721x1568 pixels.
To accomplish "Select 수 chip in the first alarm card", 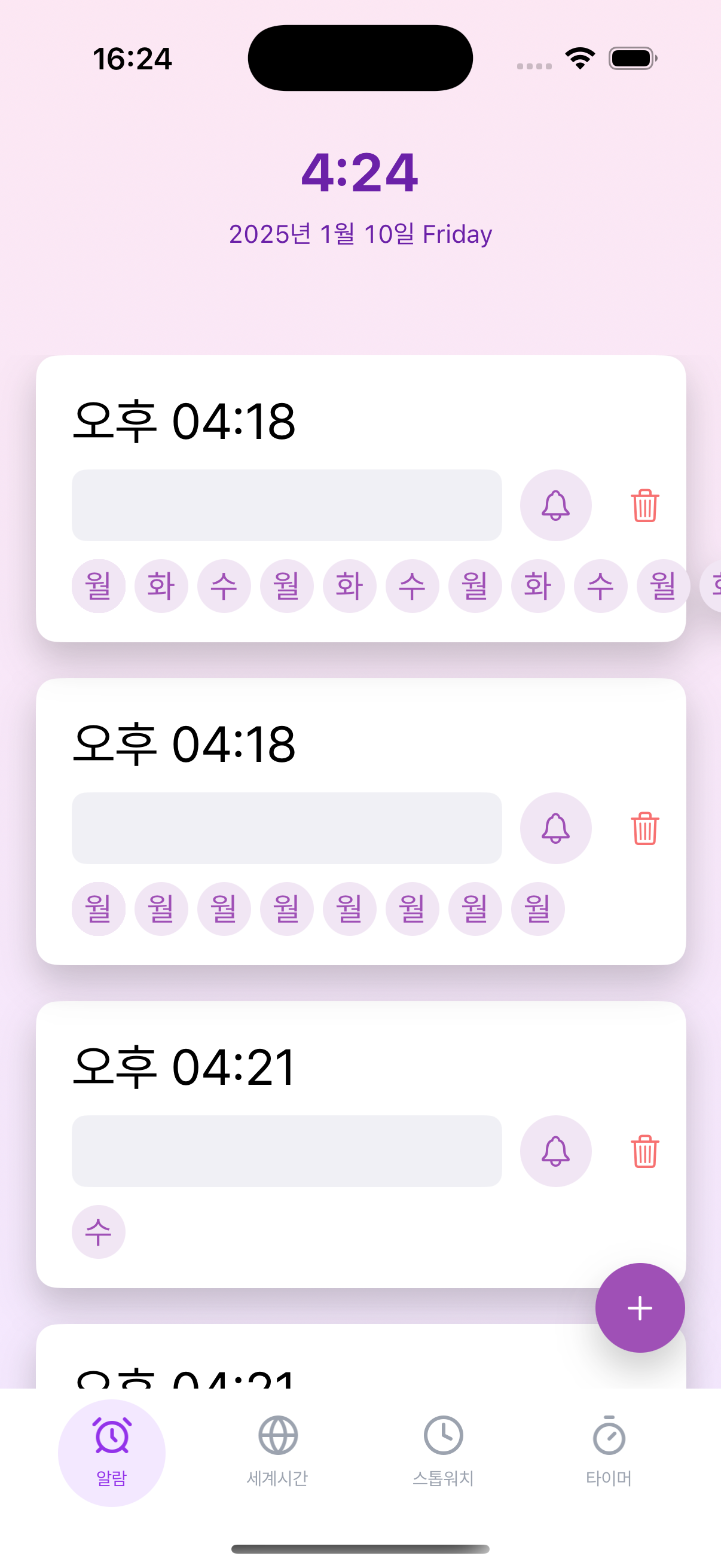I will pos(224,585).
